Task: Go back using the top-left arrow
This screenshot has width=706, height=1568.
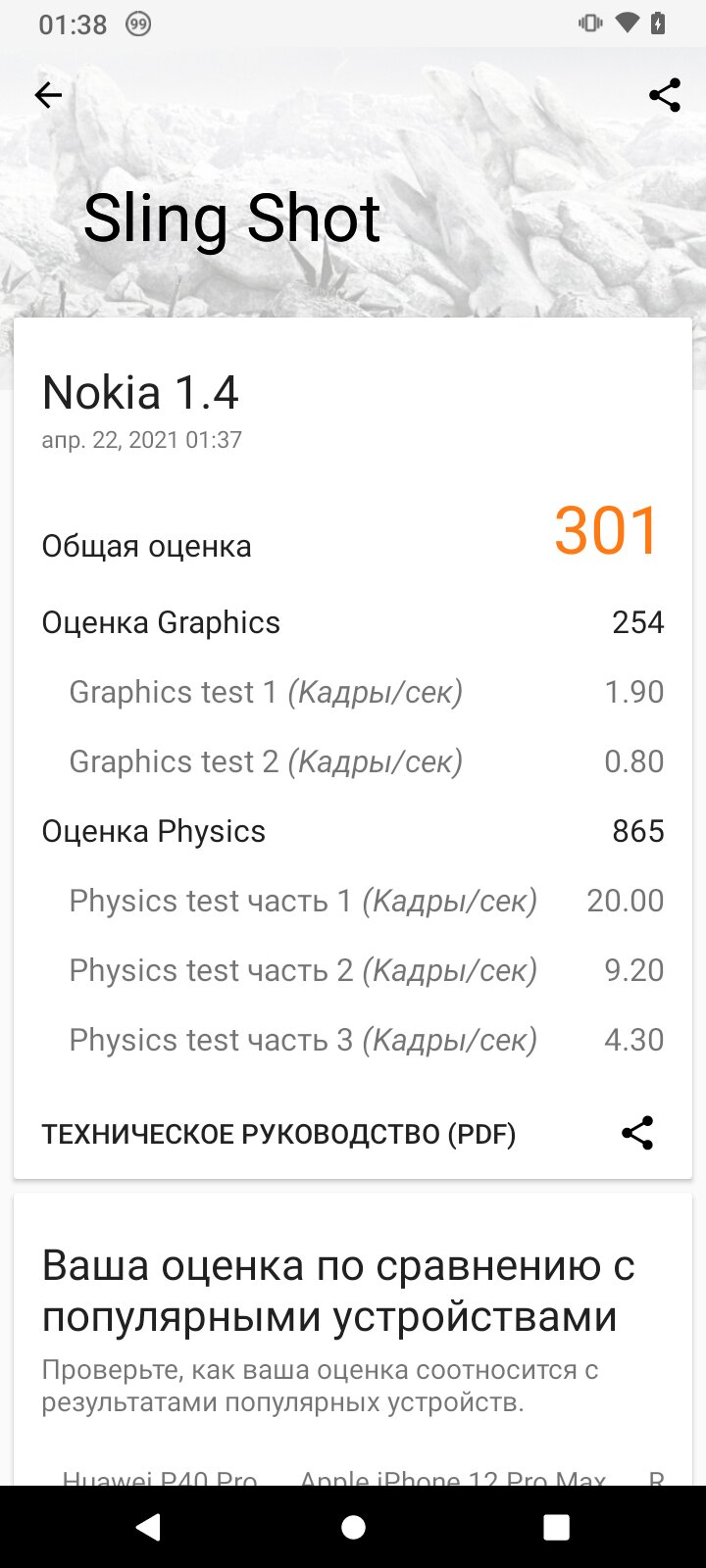Action: (x=48, y=95)
